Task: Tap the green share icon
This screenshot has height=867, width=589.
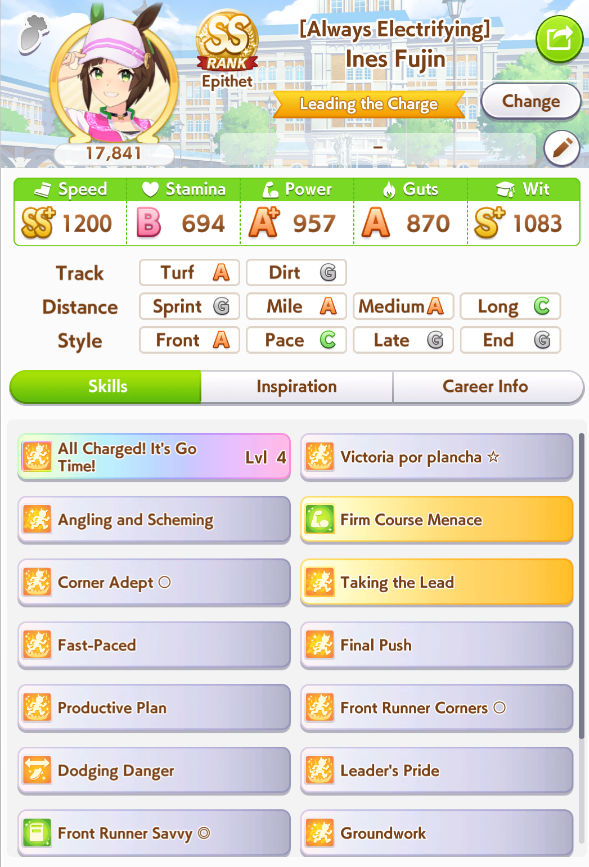Action: click(559, 40)
